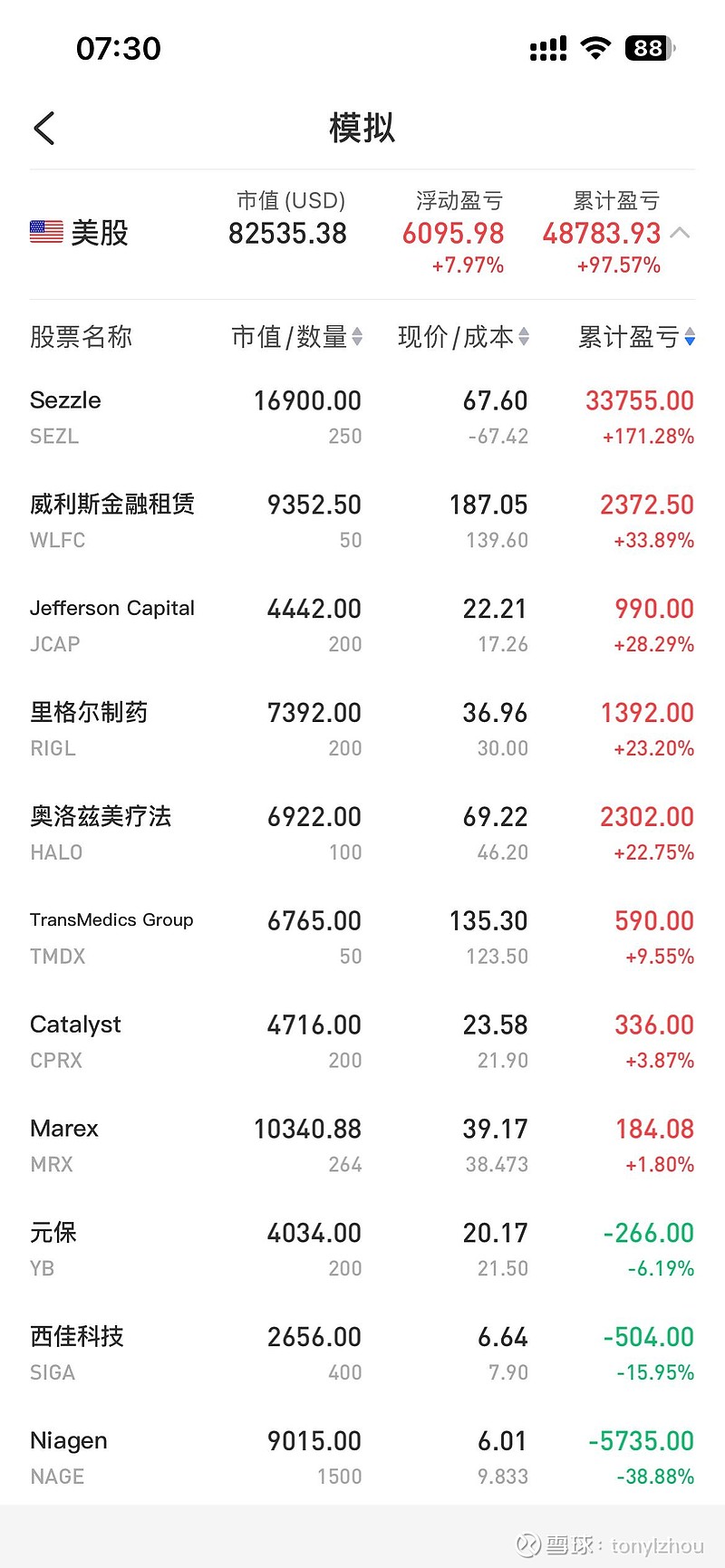Select the 元保 YB row

pyautogui.click(x=362, y=1250)
